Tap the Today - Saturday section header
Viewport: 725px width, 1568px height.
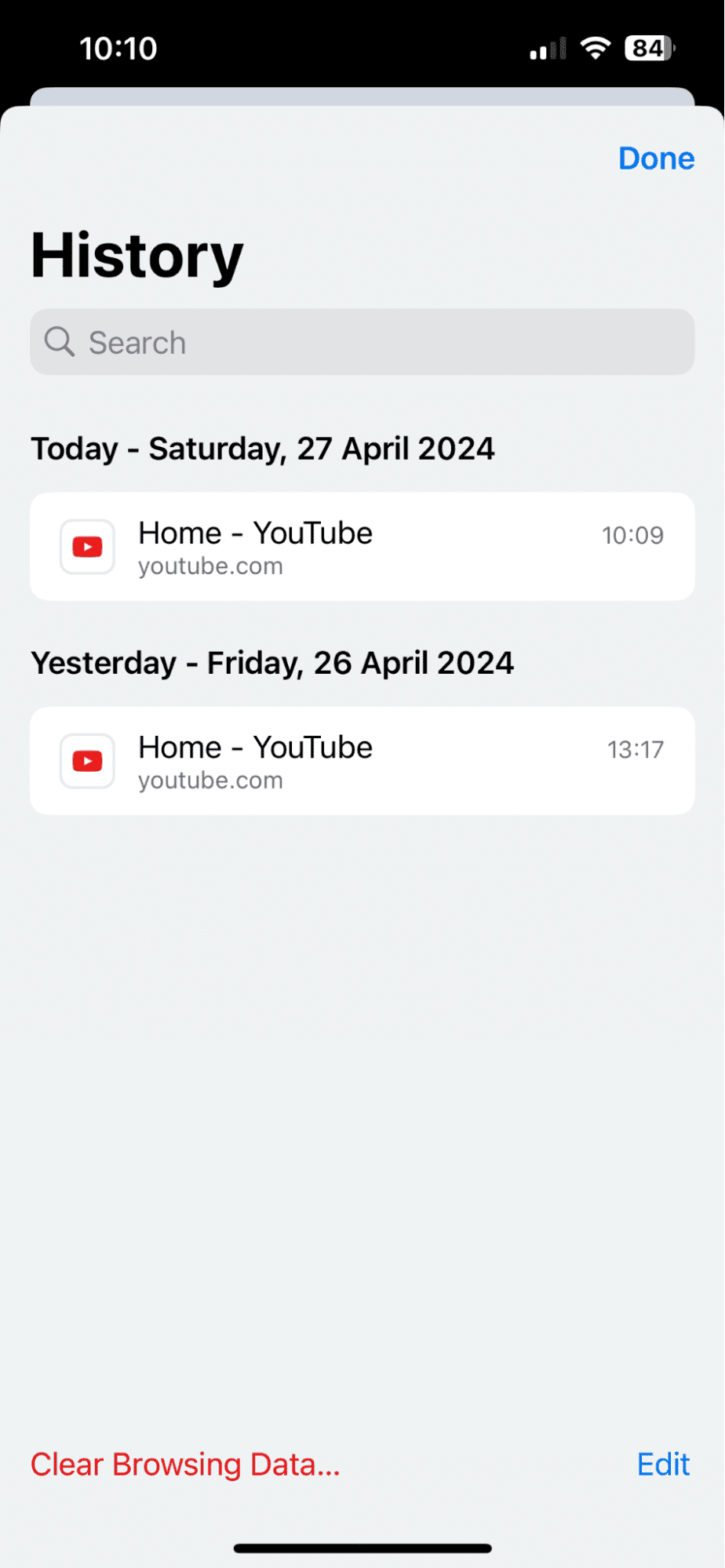[262, 448]
